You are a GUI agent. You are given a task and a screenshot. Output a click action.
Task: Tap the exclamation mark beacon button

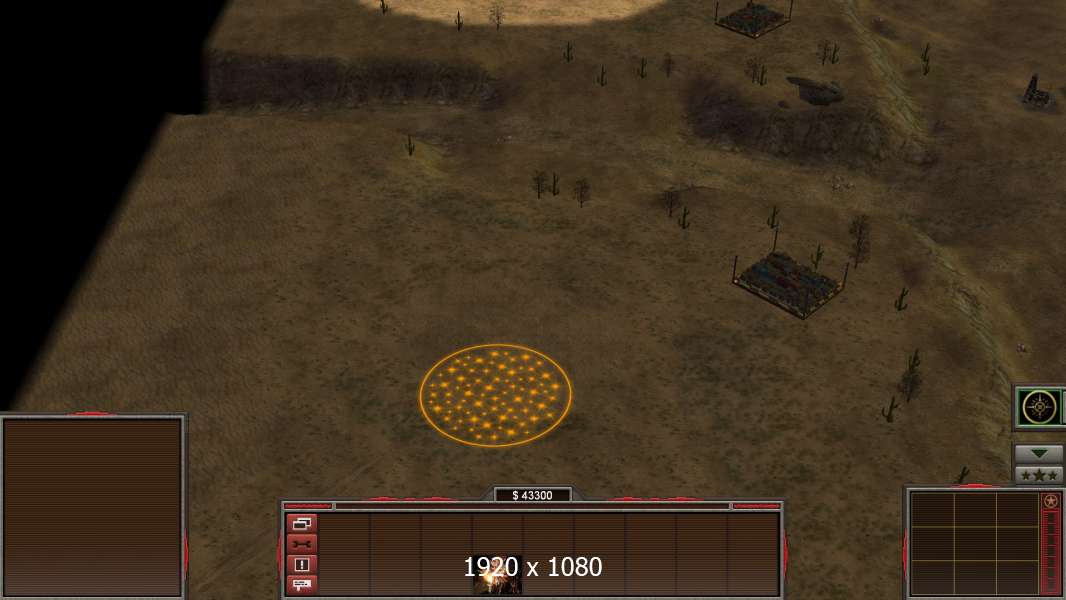coord(301,563)
